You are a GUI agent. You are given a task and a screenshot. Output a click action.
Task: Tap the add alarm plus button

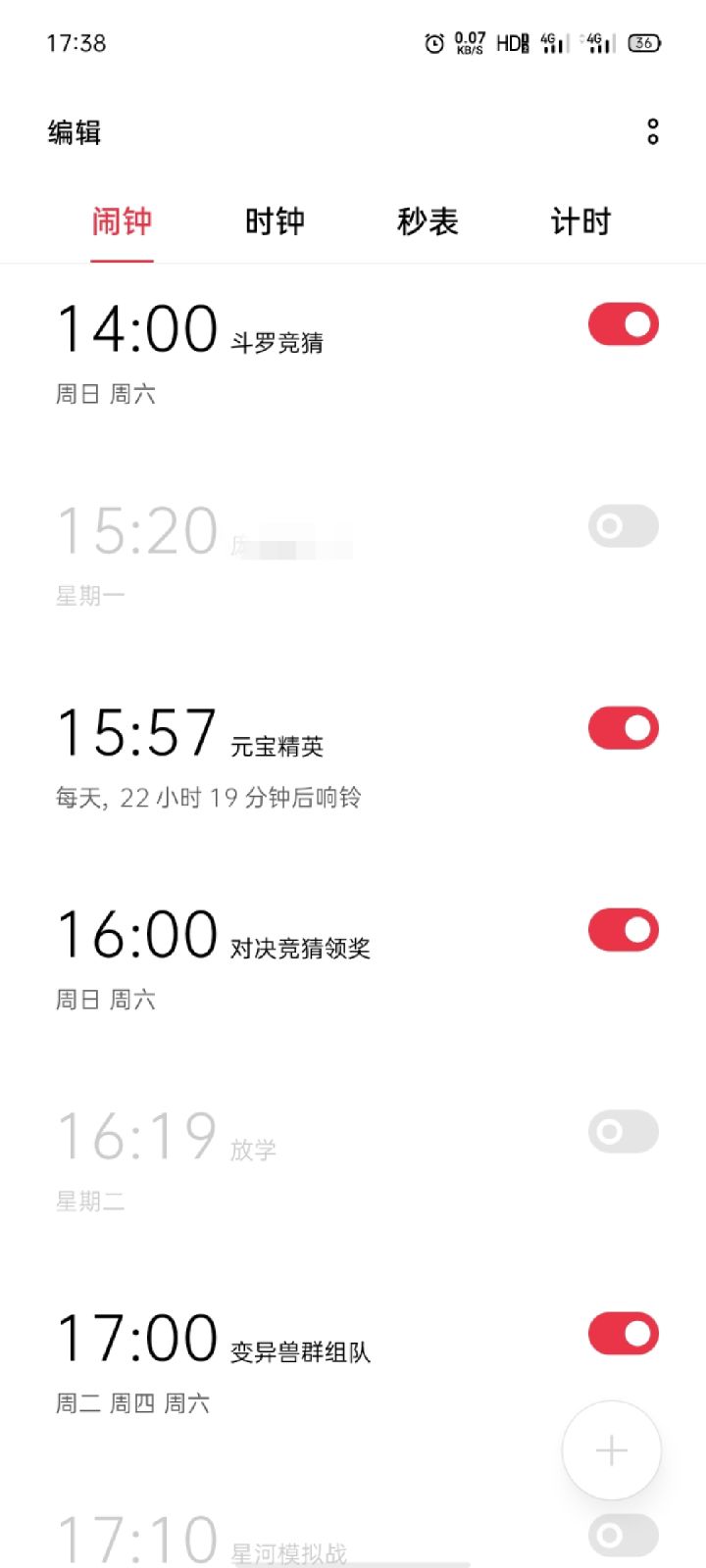tap(611, 1450)
